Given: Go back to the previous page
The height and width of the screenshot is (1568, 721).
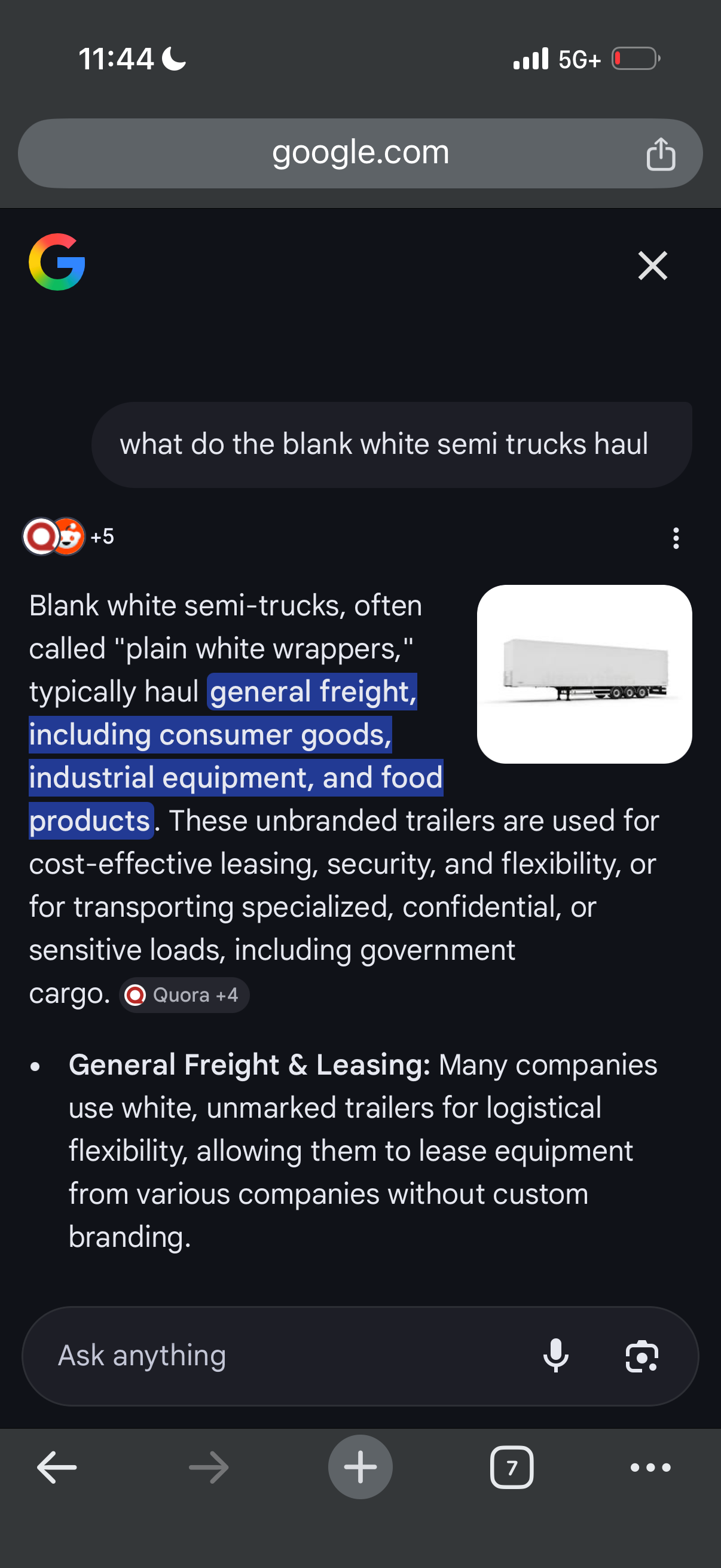Looking at the screenshot, I should tap(57, 1467).
